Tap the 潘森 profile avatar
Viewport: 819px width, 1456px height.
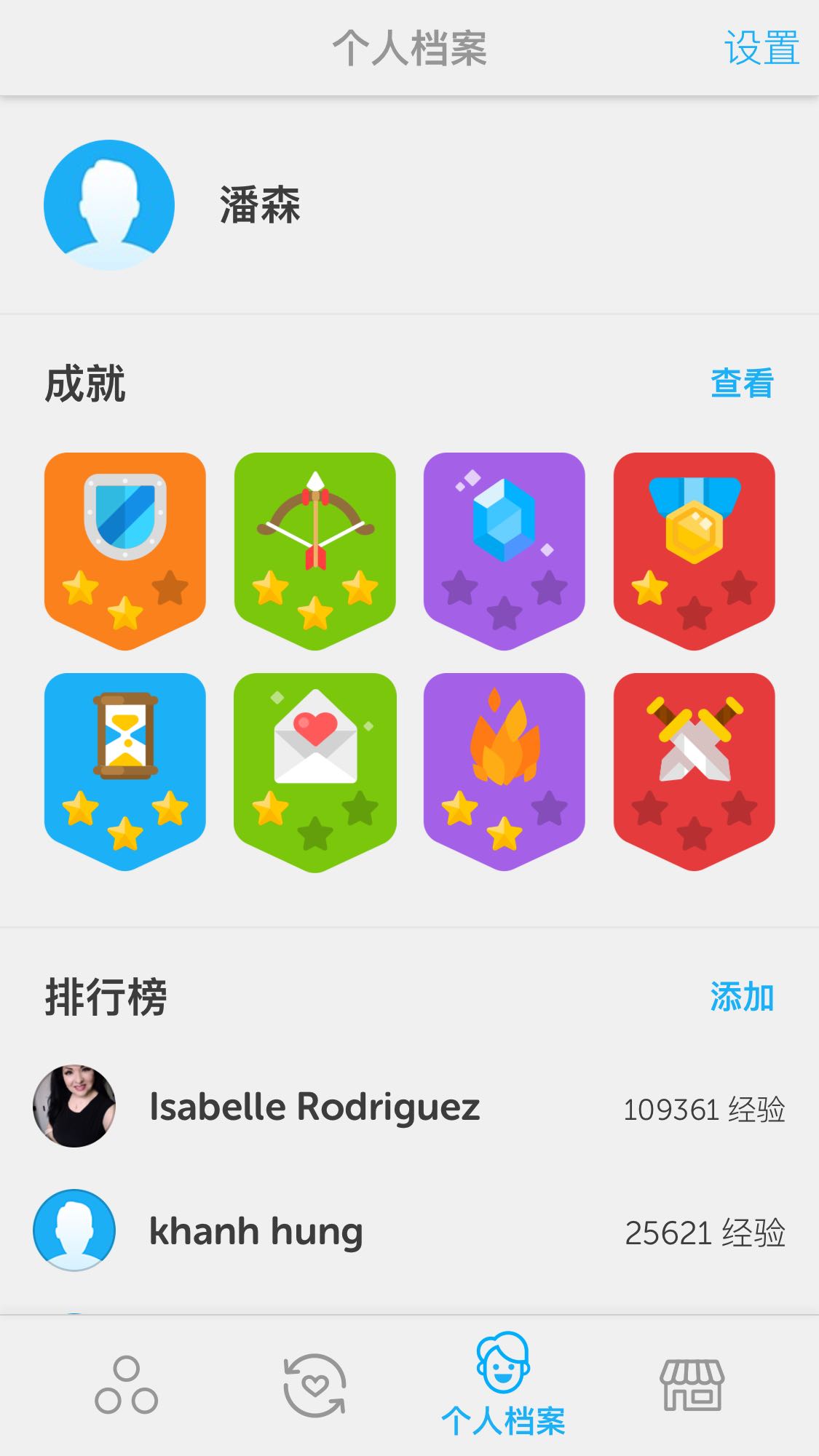click(x=109, y=205)
